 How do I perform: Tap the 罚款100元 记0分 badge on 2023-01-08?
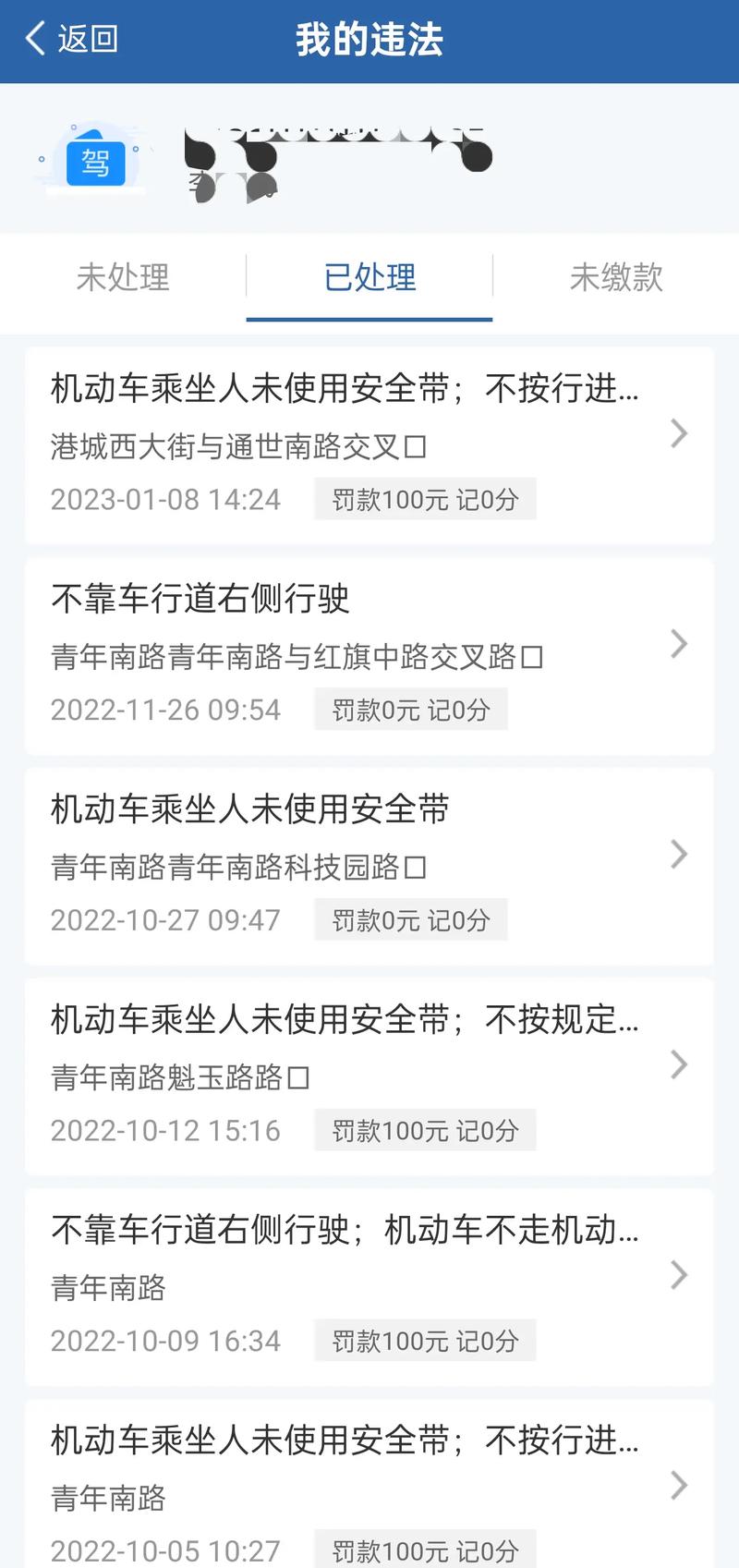pyautogui.click(x=425, y=499)
